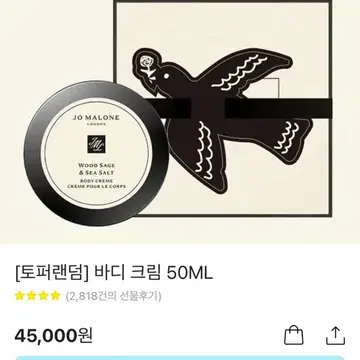
Task: Open the 2,818 gift reviews
Action: click(113, 296)
